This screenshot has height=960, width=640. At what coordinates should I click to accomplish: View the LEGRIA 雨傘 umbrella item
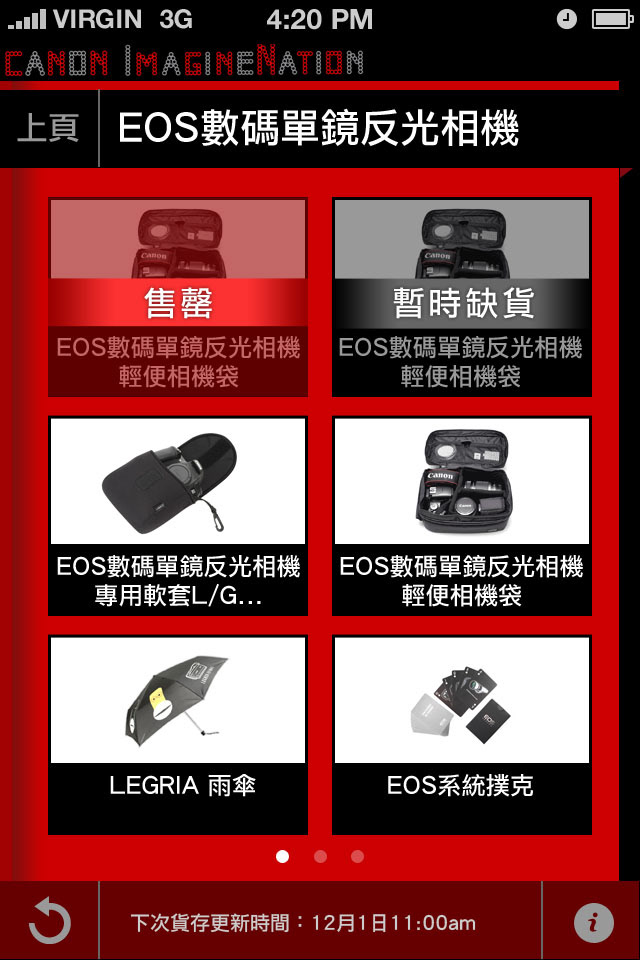click(178, 734)
